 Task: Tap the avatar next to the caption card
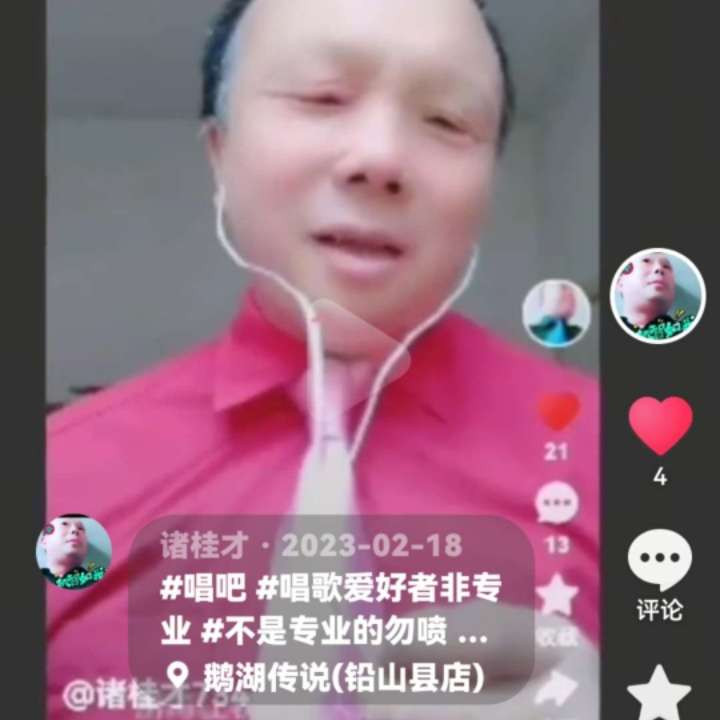click(x=73, y=551)
